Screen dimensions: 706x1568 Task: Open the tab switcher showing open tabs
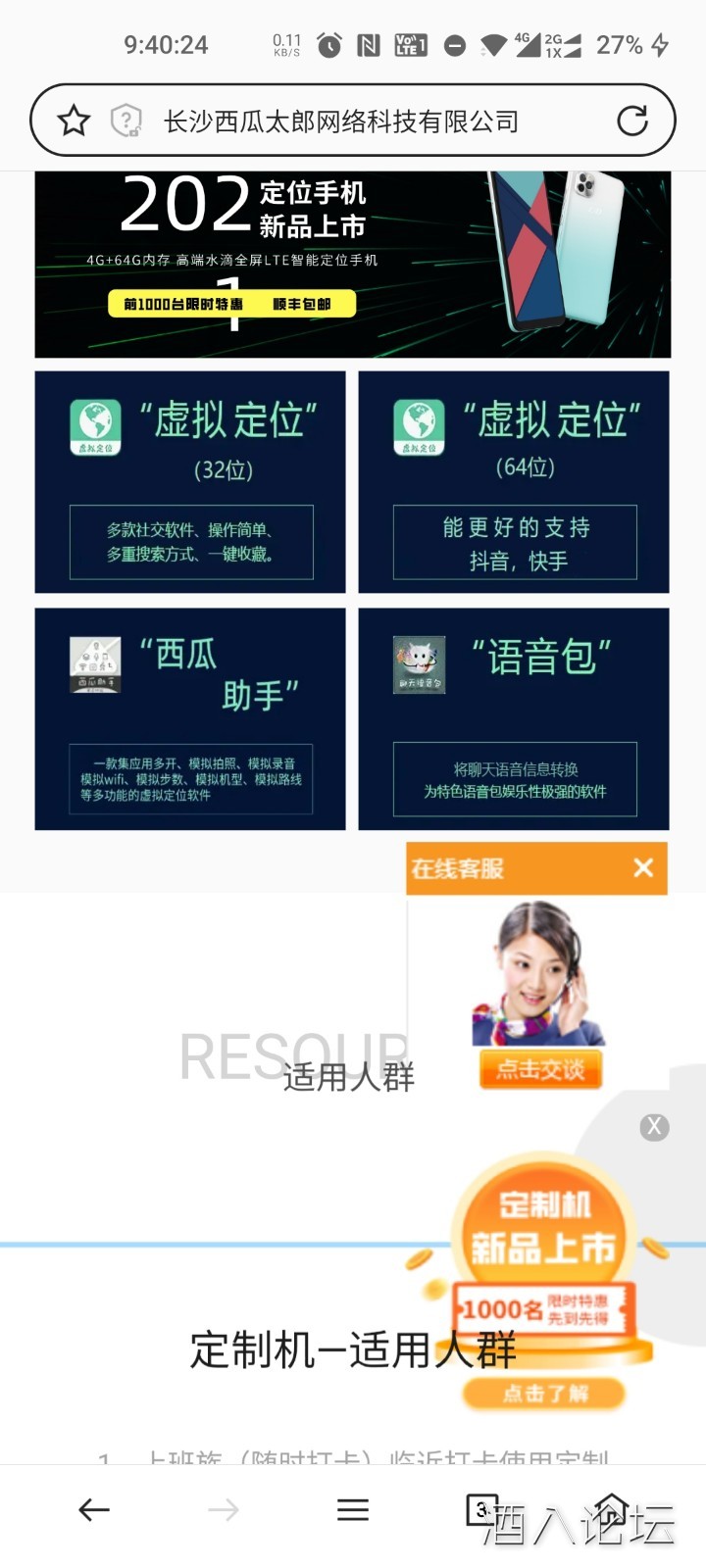pos(480,1509)
